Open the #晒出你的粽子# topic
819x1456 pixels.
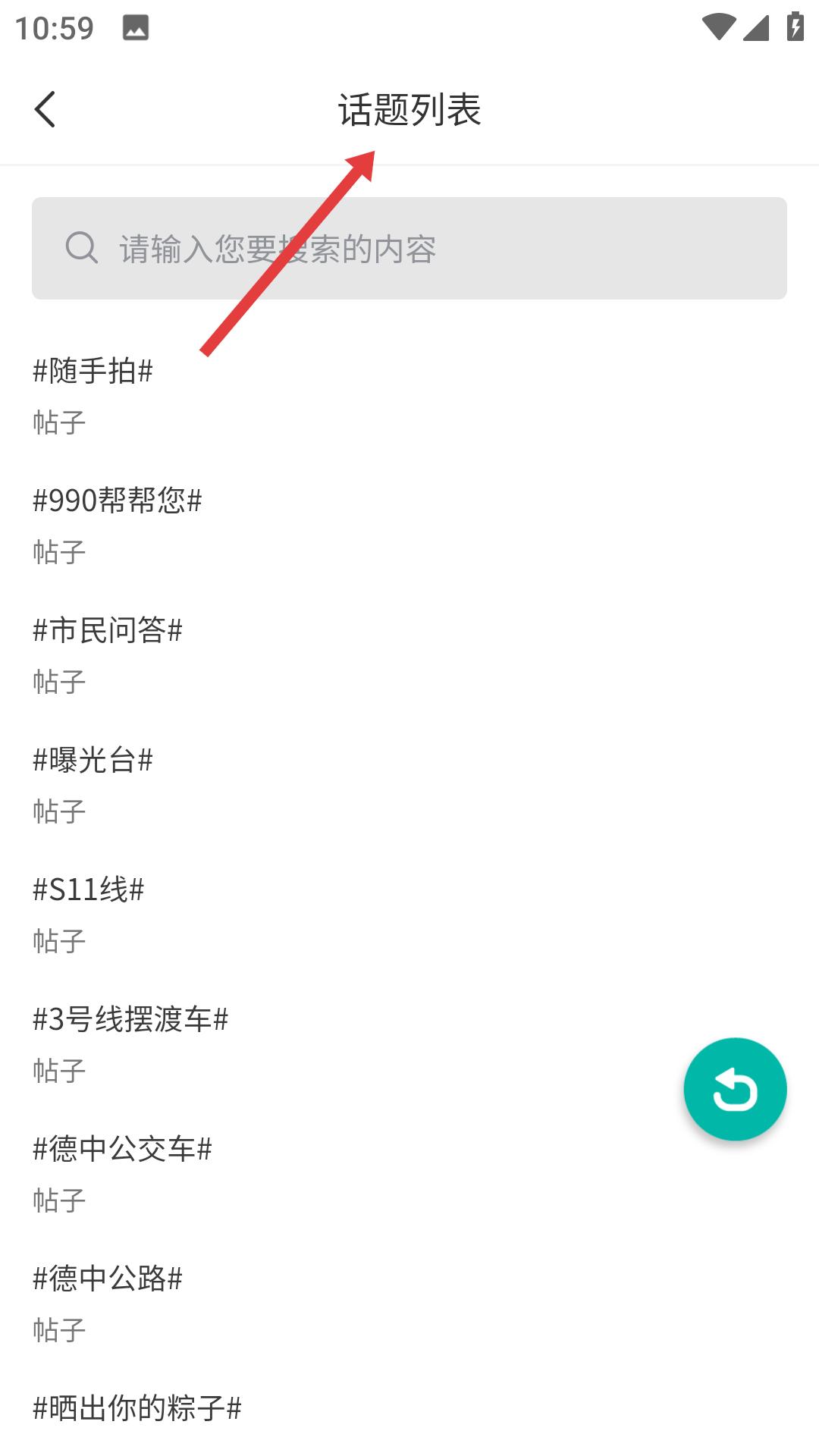coord(136,1409)
